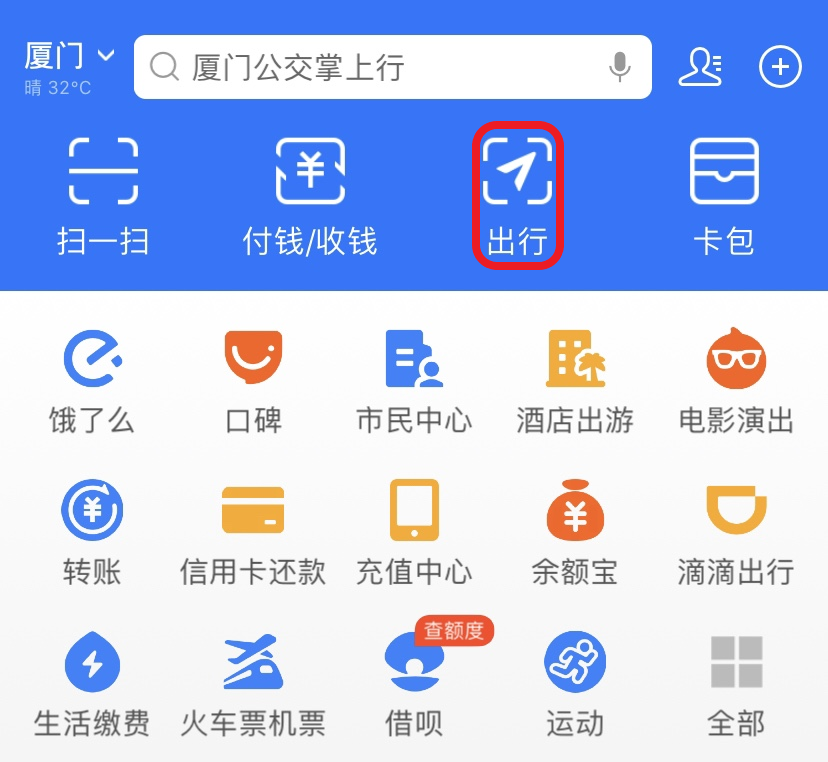
Task: Open 卡包 card wallet
Action: (x=724, y=195)
